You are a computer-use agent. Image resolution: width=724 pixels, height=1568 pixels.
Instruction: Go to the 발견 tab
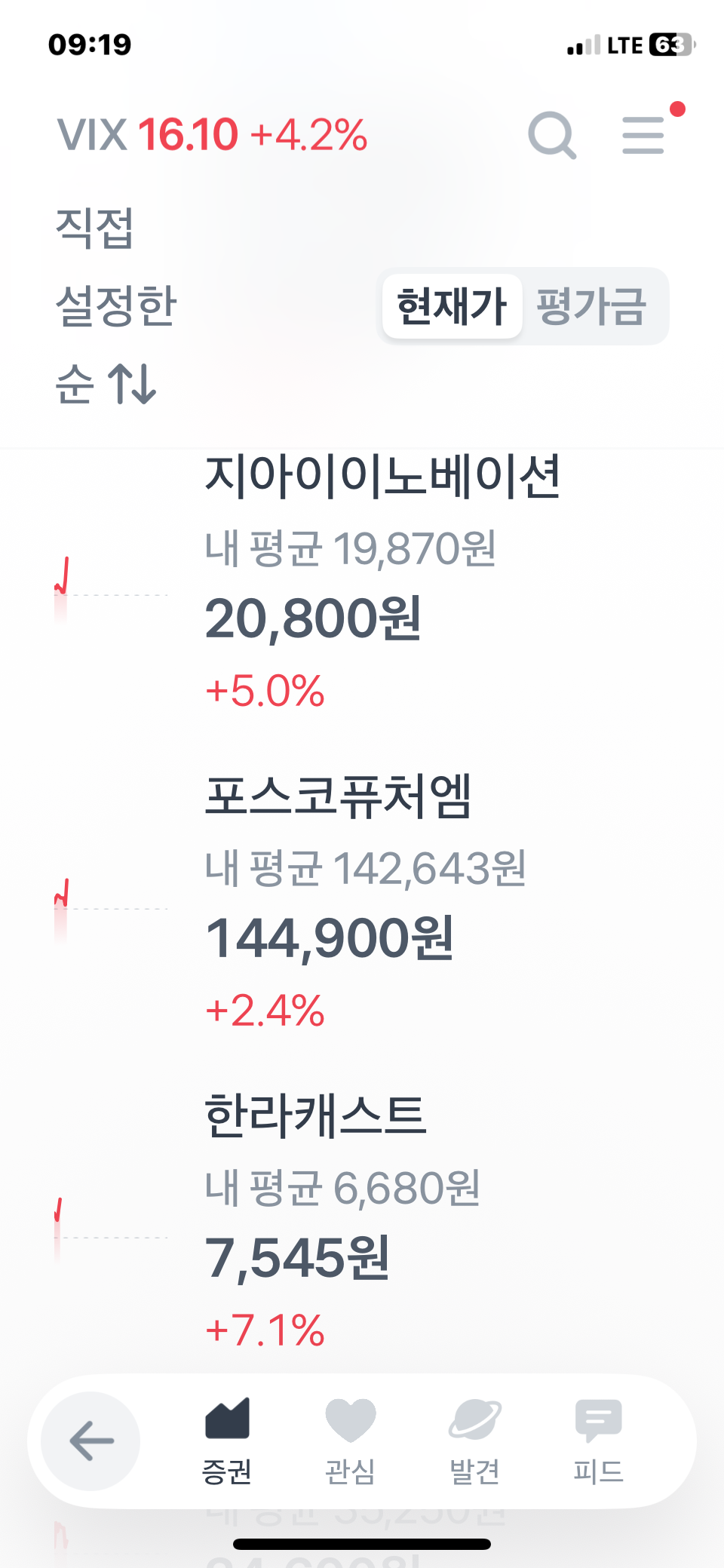point(474,1442)
